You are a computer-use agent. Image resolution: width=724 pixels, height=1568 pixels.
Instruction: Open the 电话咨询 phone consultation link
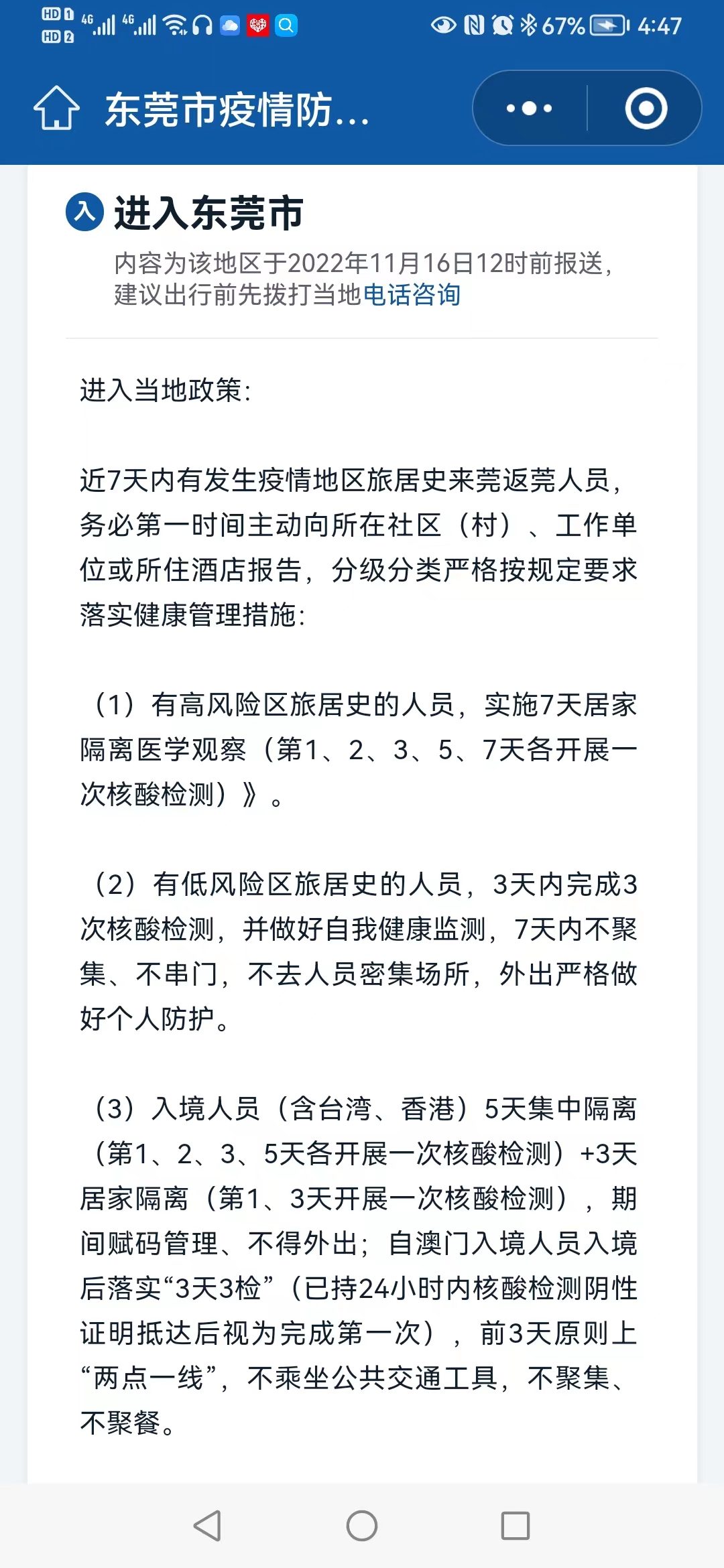pyautogui.click(x=412, y=295)
